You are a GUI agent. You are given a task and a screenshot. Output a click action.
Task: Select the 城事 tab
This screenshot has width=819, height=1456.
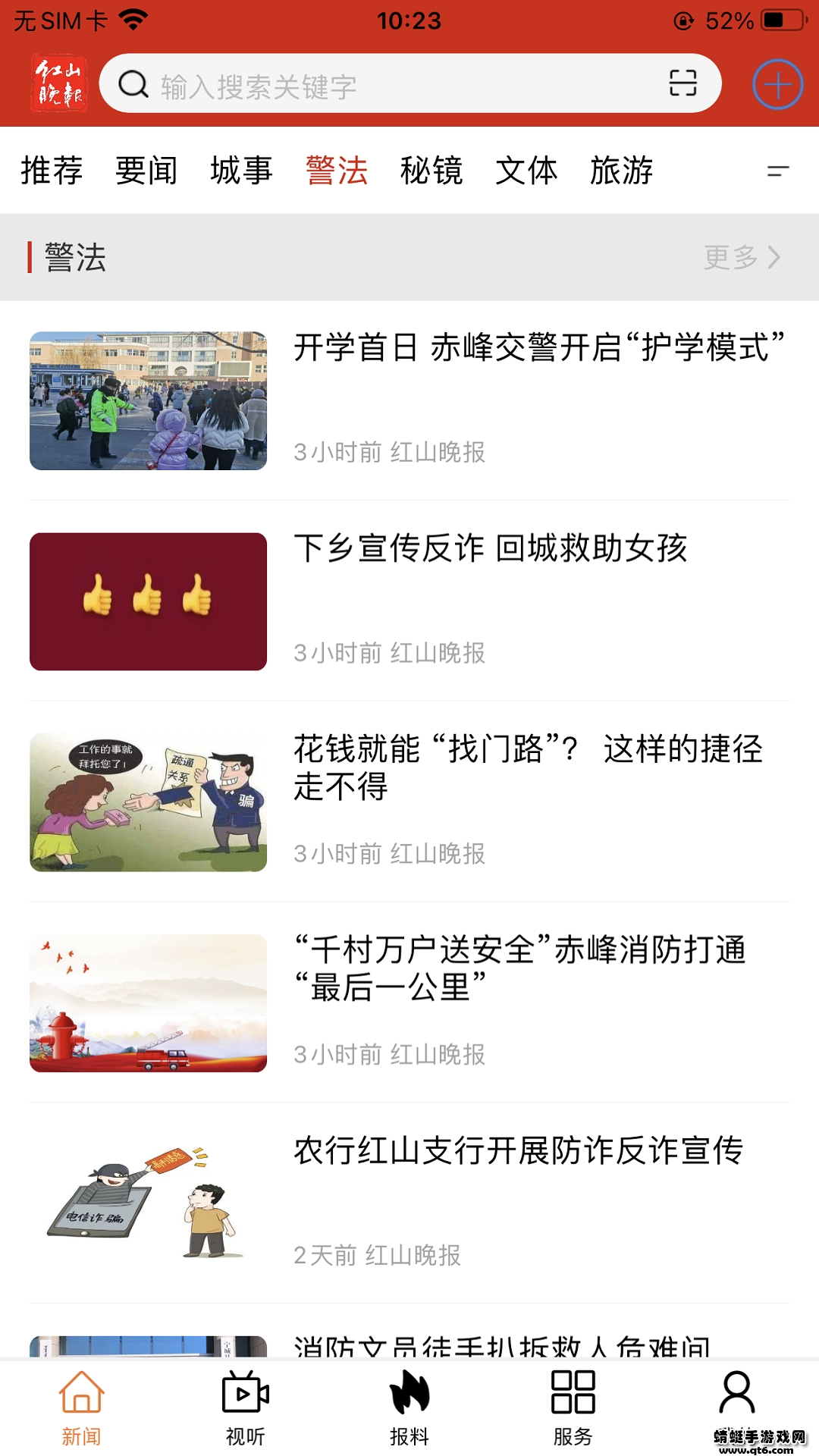[x=241, y=170]
